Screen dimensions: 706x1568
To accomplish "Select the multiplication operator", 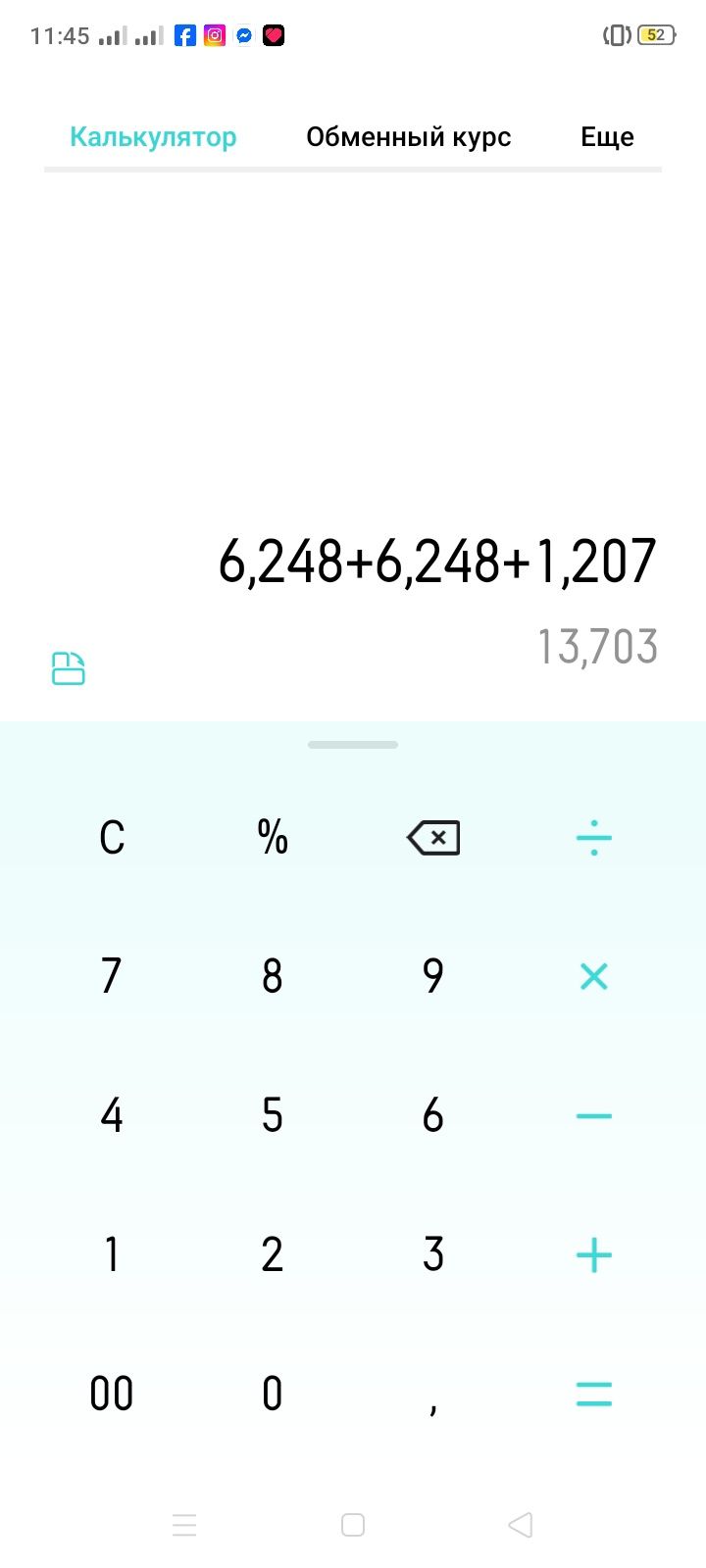I will pos(594,976).
